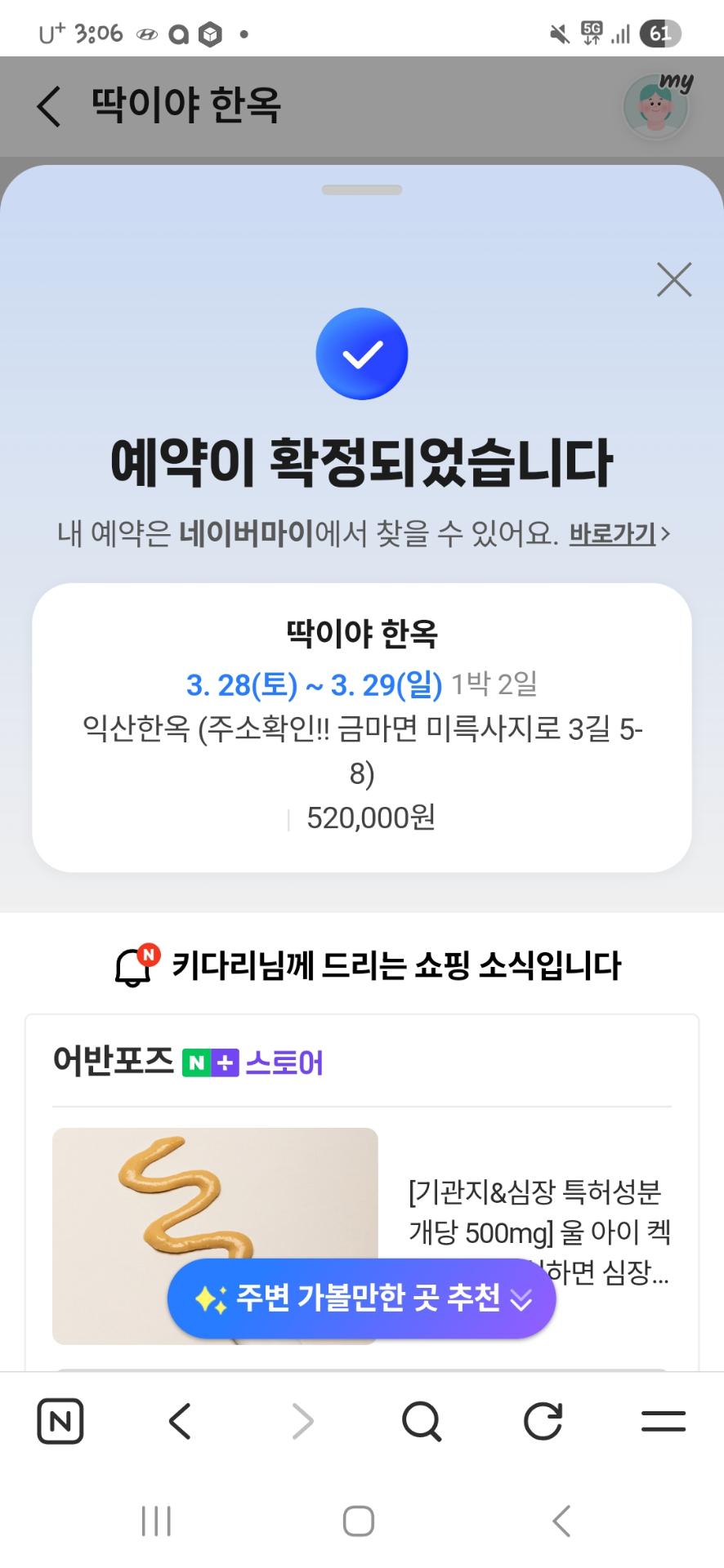This screenshot has width=724, height=1568.
Task: Open Naver home N icon
Action: click(60, 1422)
